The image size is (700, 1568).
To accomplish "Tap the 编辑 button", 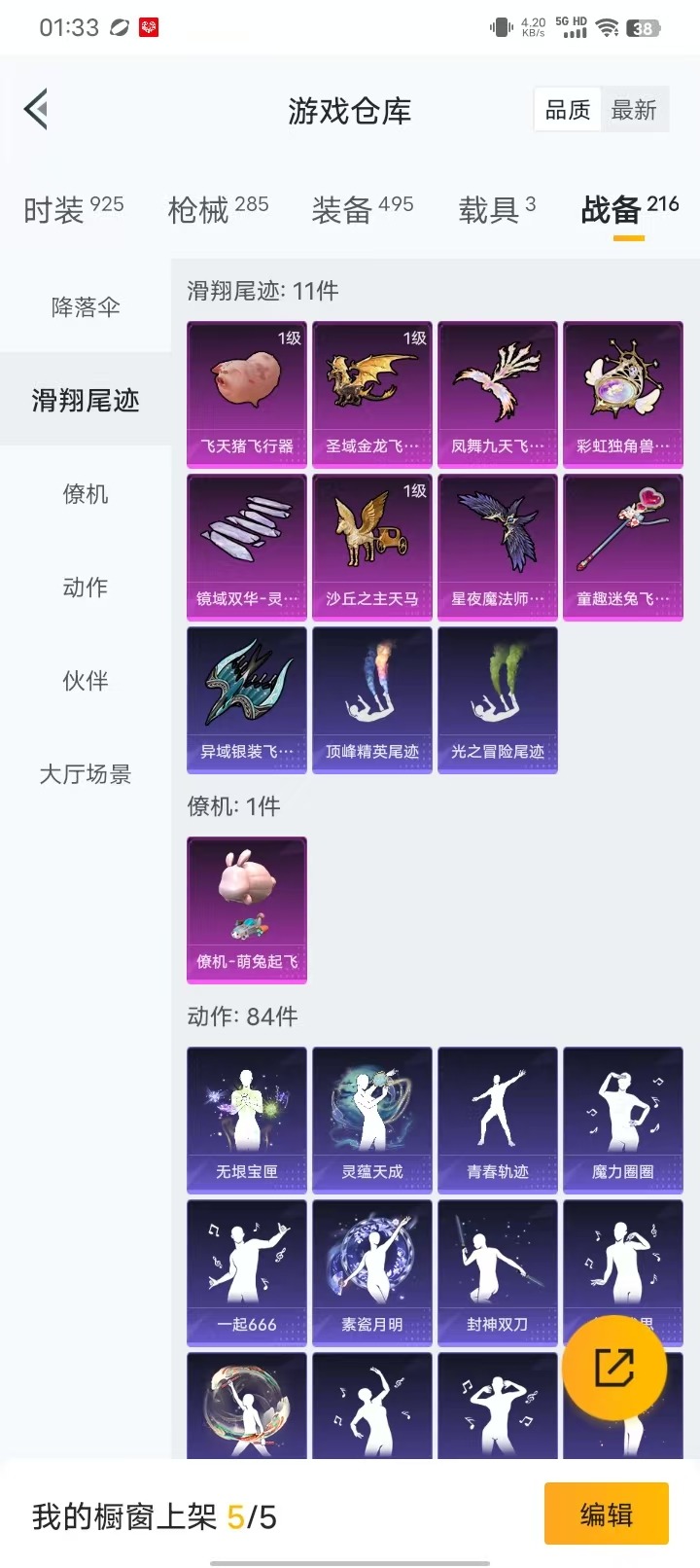I will pos(606,1514).
